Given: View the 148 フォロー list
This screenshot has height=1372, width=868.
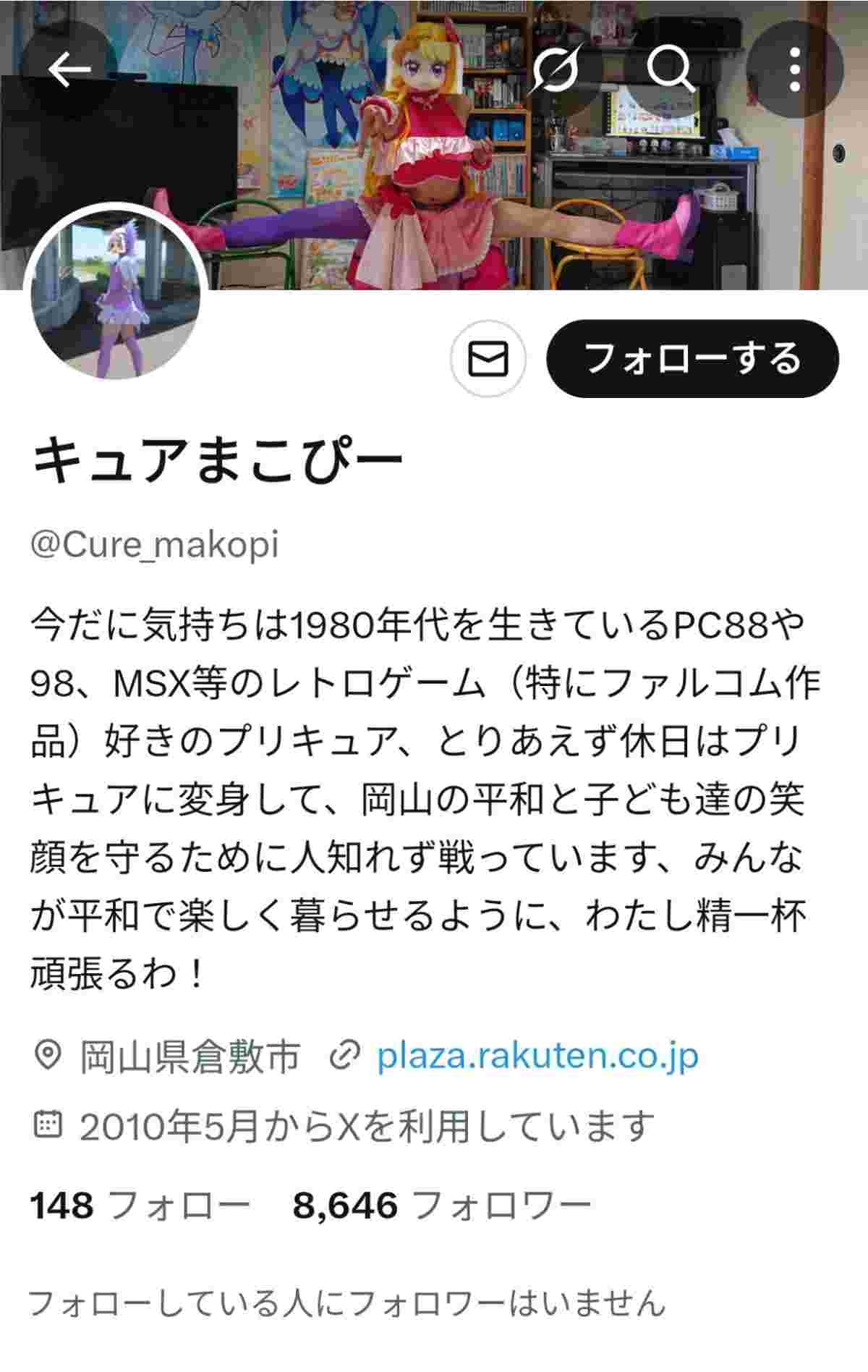Looking at the screenshot, I should coord(140,1206).
